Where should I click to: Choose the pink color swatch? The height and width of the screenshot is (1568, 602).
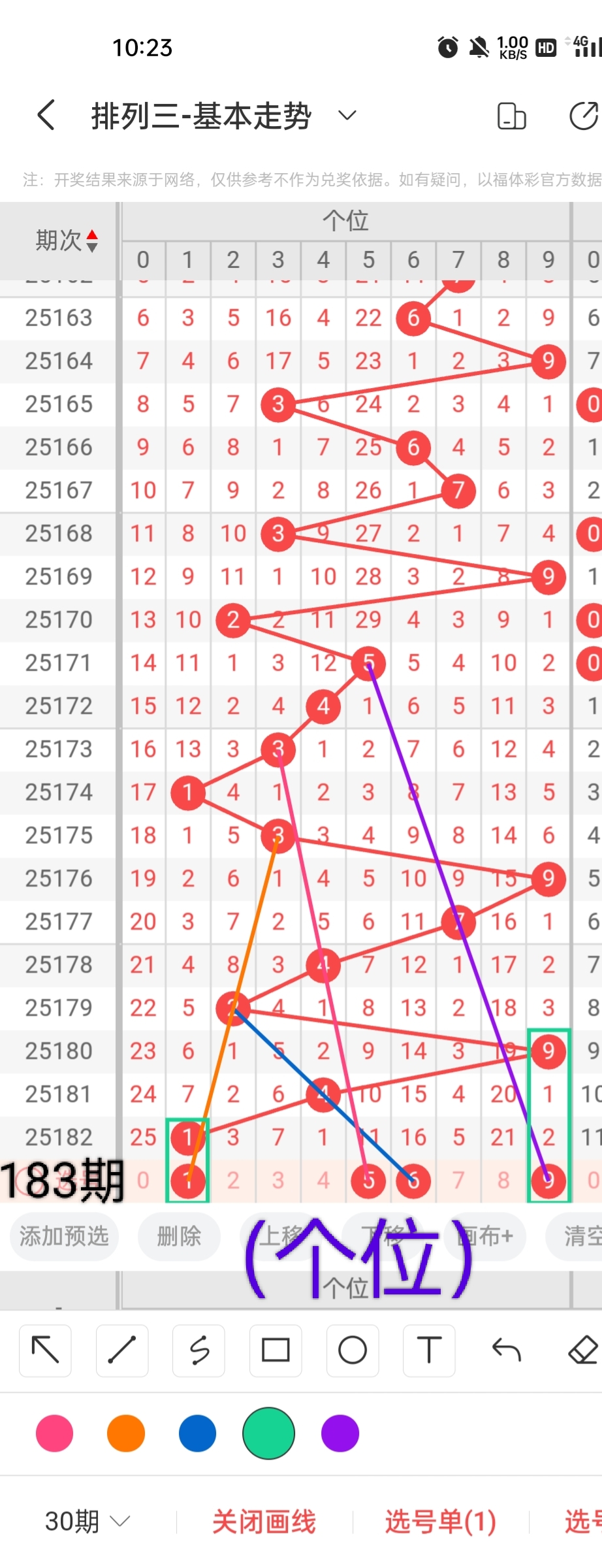pos(55,1433)
